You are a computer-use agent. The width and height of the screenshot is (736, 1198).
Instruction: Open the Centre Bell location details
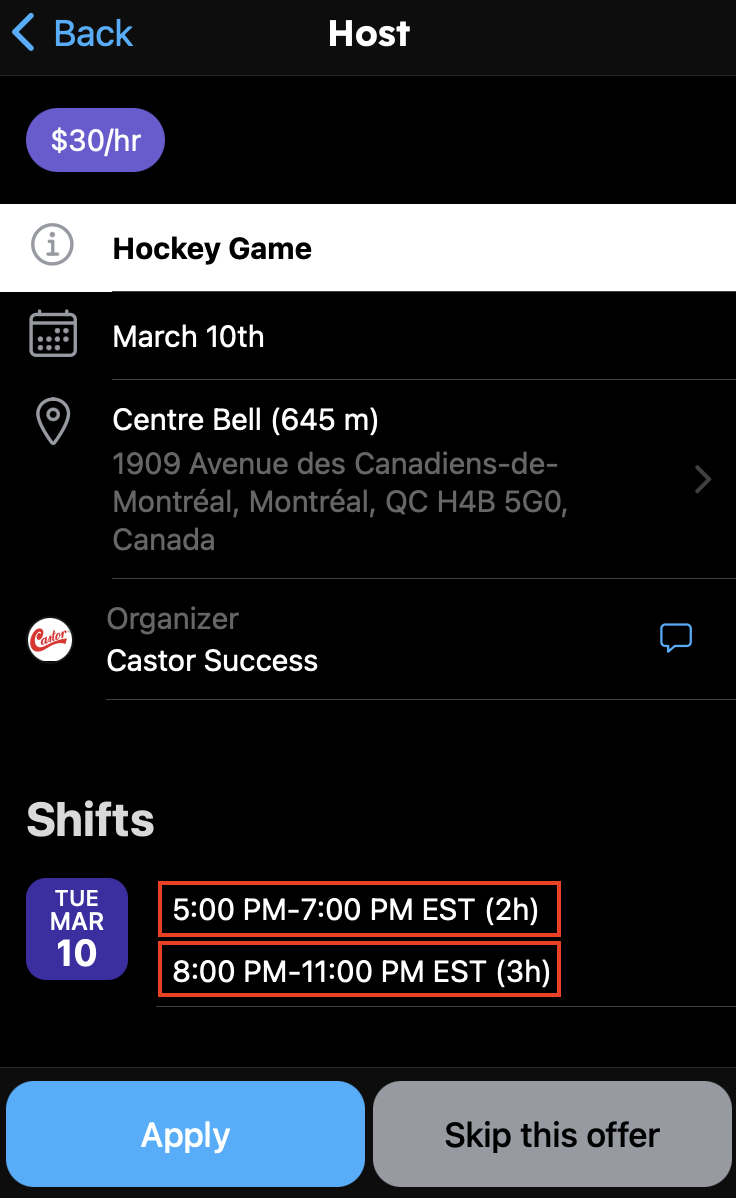(400, 480)
